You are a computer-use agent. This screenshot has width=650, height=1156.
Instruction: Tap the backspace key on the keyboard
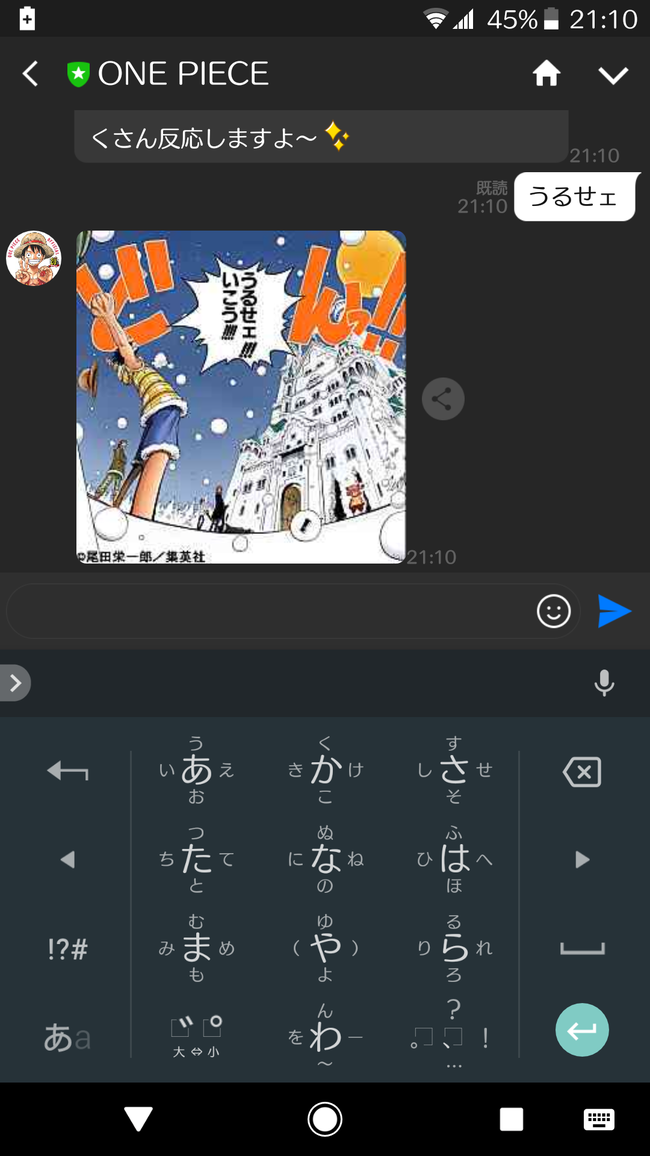pos(582,771)
